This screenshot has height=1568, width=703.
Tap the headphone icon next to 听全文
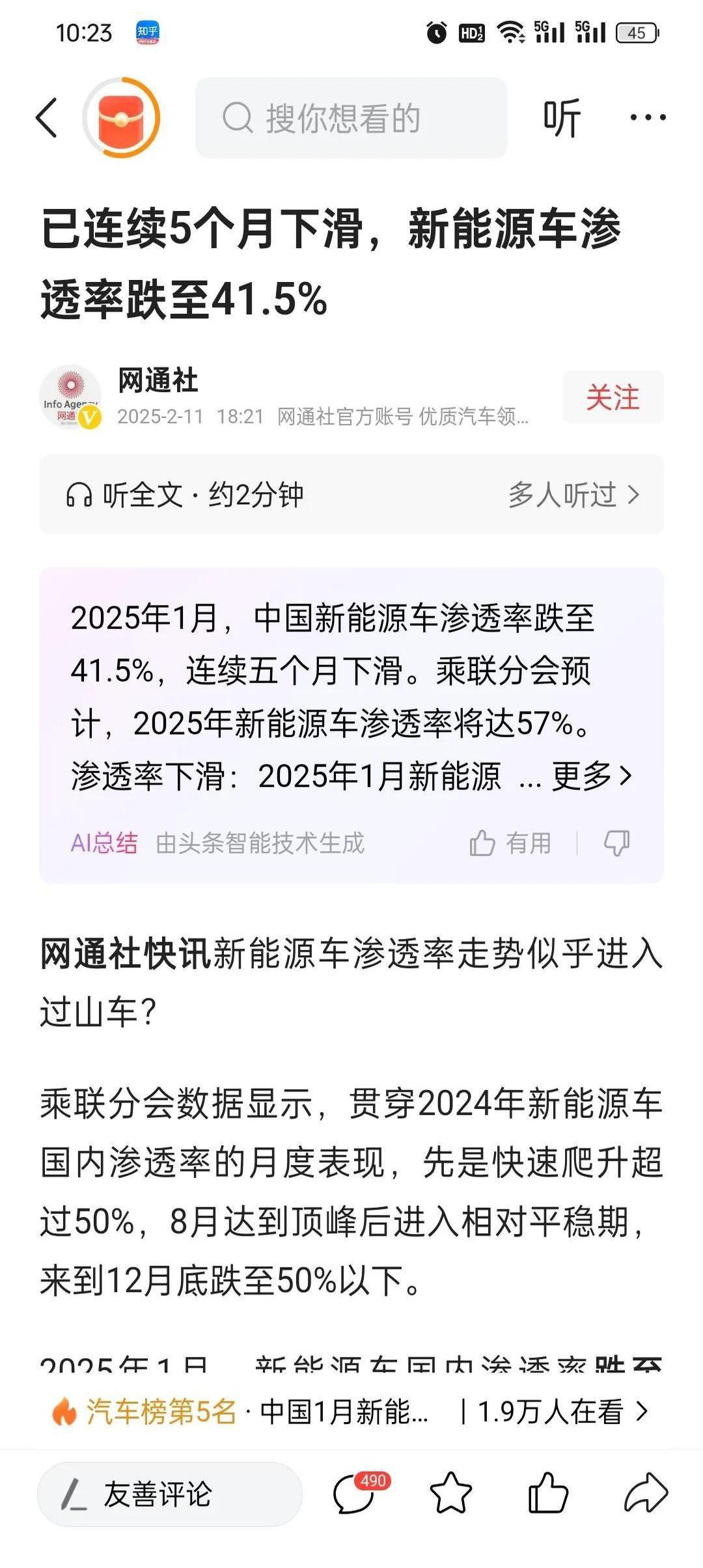78,495
